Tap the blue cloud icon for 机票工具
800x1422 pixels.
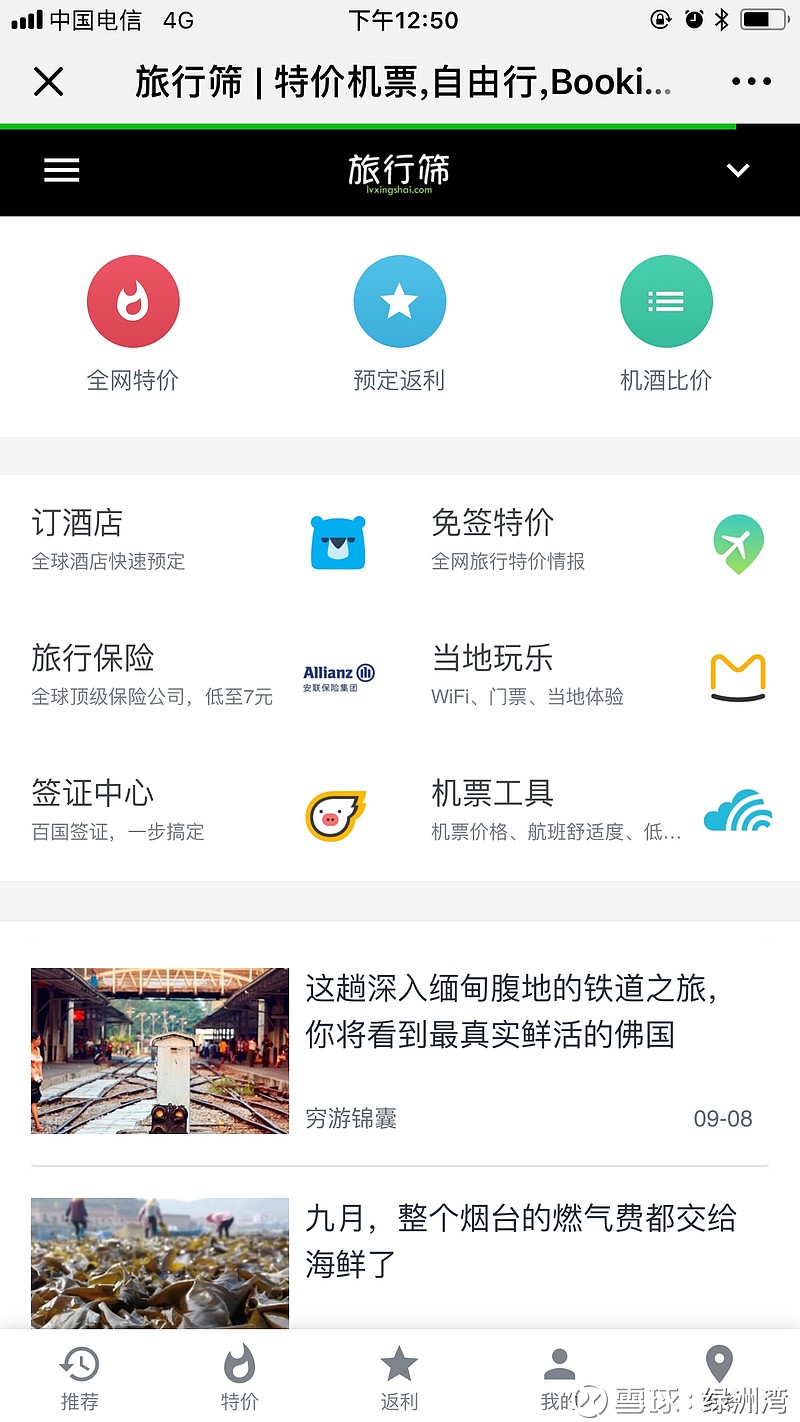click(x=738, y=812)
